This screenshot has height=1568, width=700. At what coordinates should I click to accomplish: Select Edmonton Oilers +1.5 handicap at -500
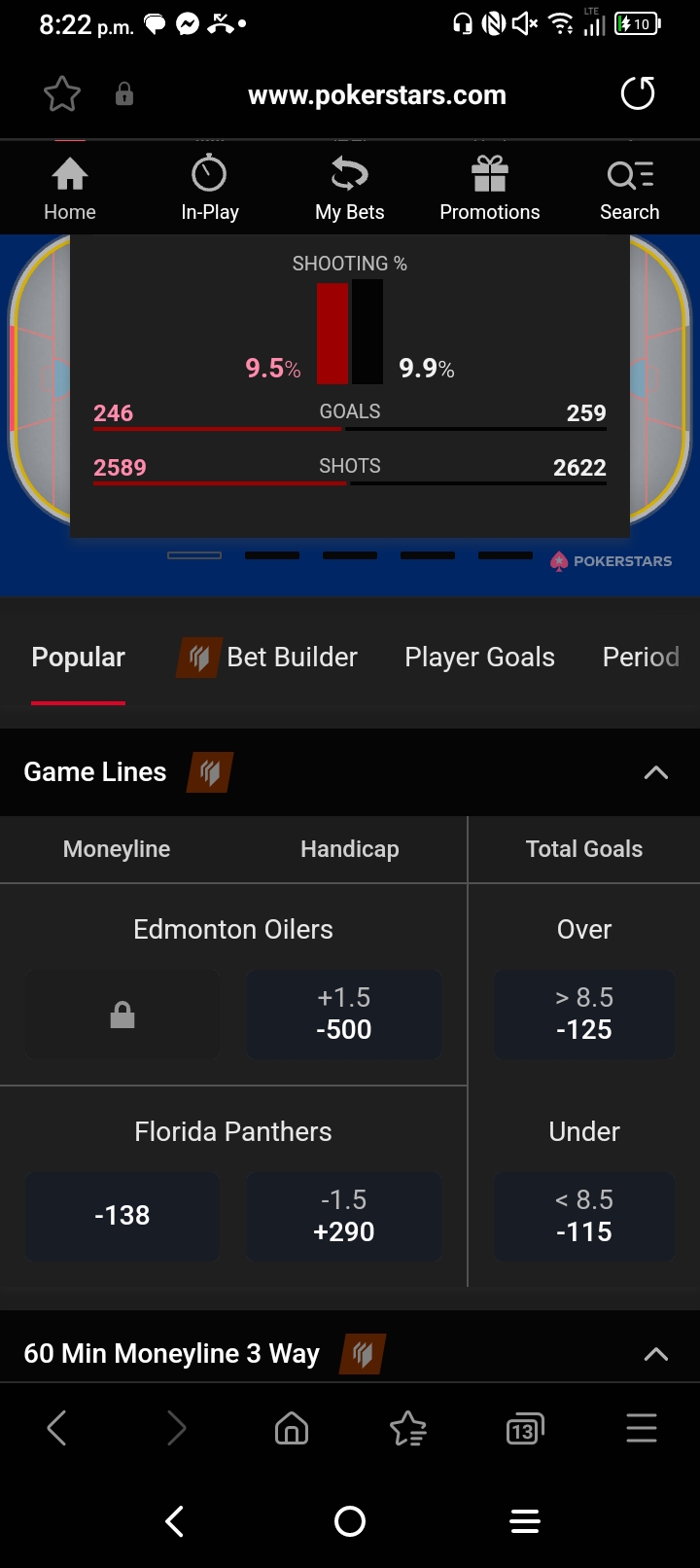344,1015
